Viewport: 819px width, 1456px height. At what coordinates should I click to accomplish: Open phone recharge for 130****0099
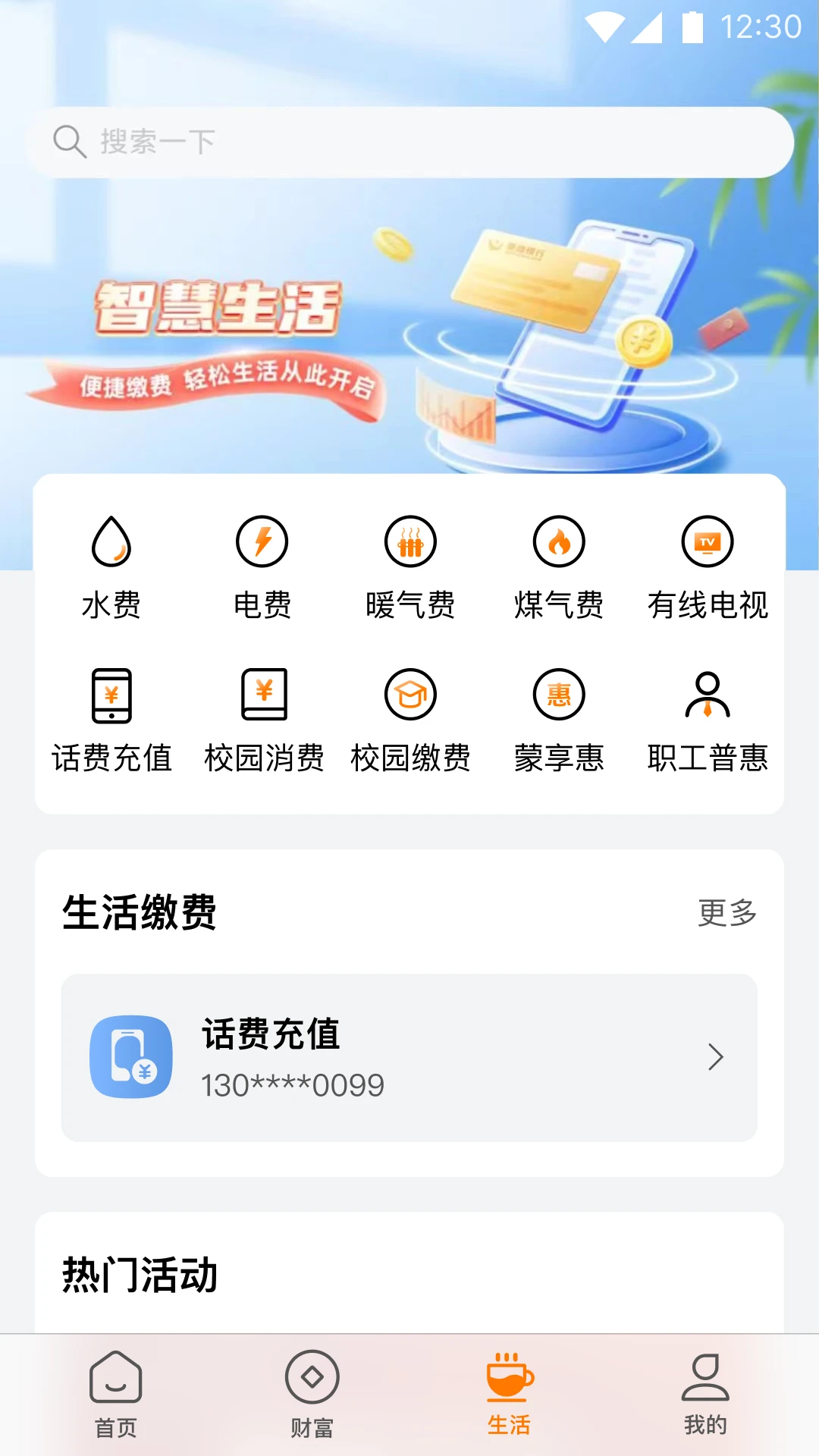409,1057
